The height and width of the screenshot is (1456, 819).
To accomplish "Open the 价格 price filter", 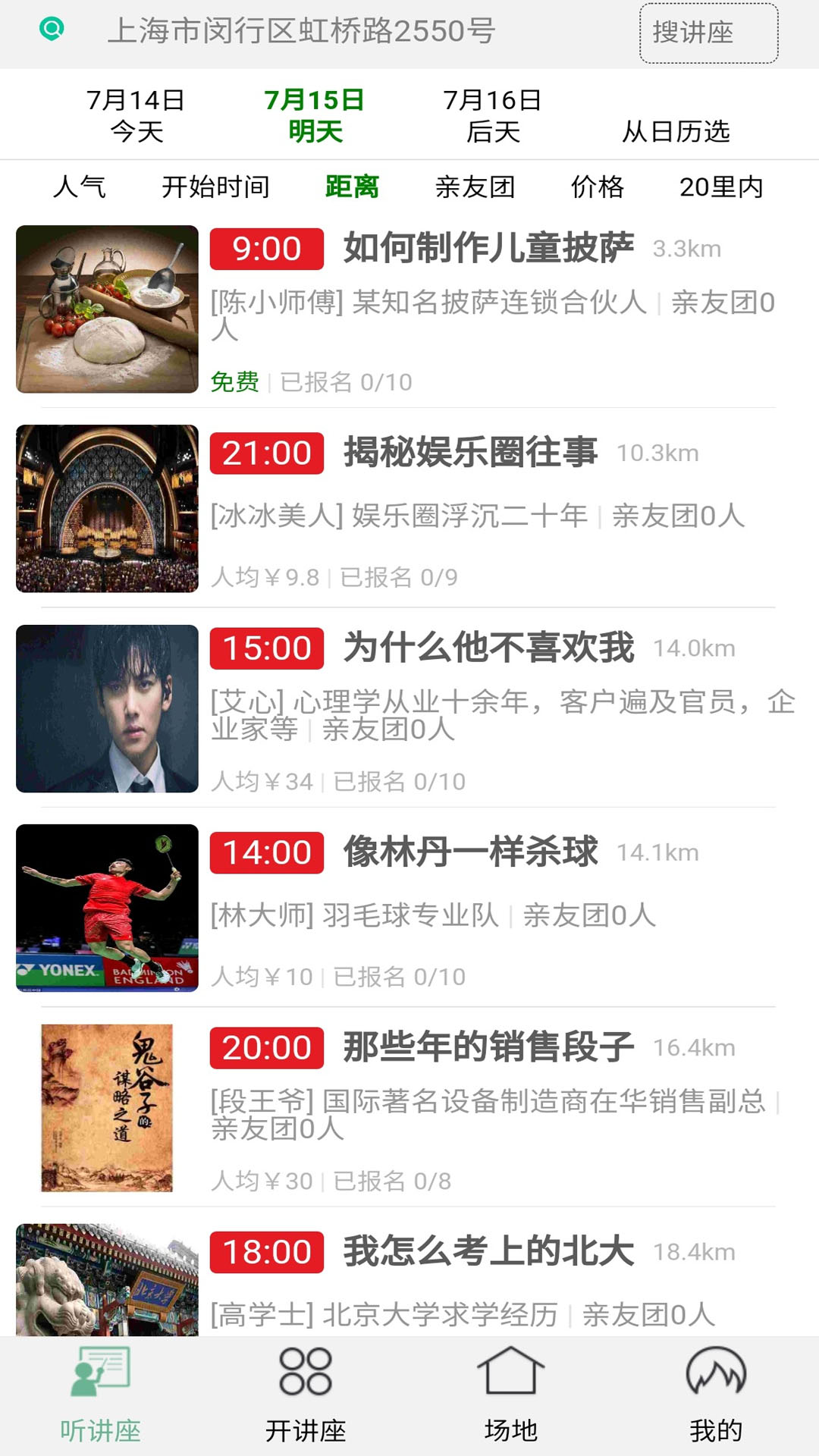I will pos(598,188).
